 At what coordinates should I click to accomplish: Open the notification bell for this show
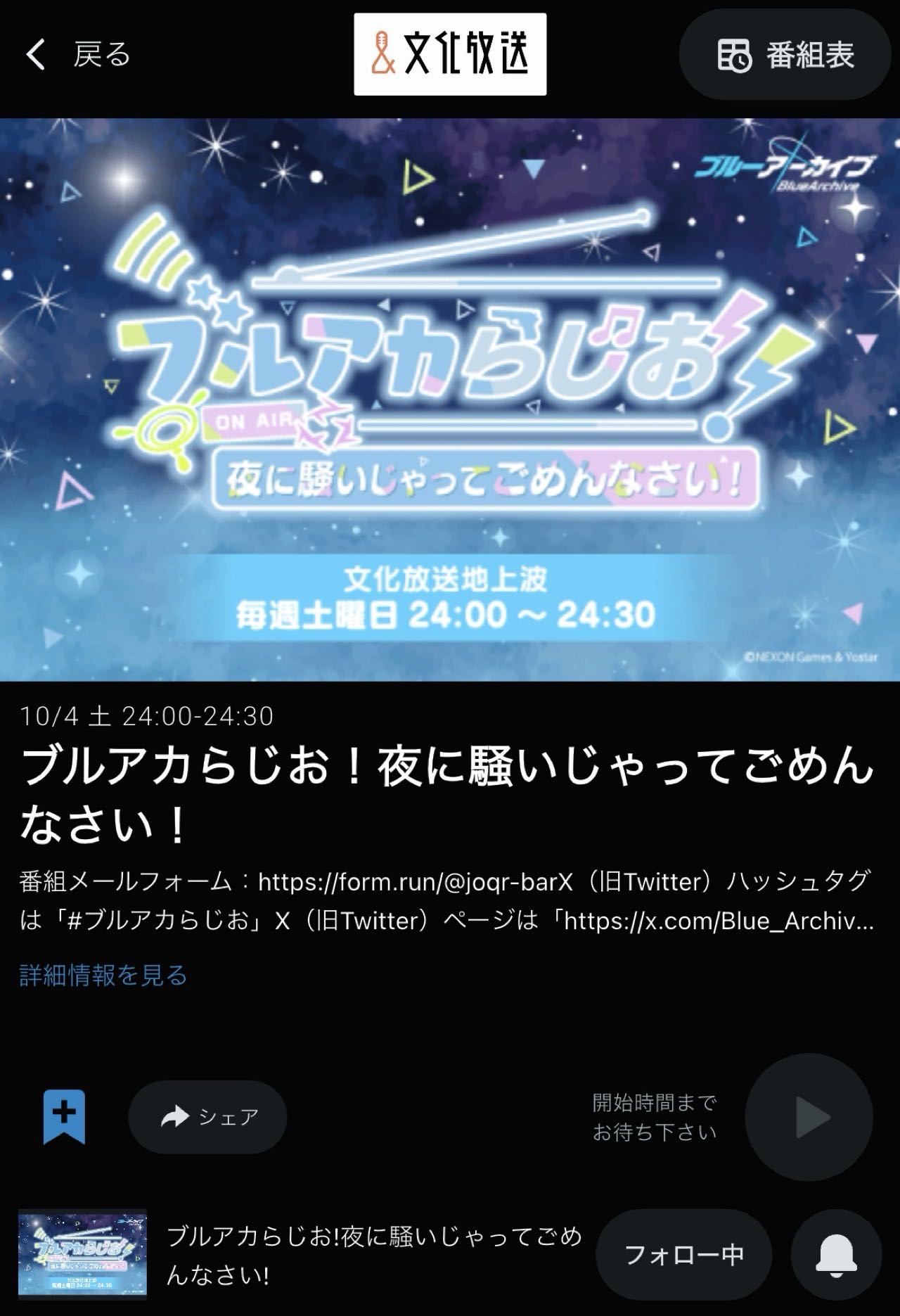click(836, 1254)
